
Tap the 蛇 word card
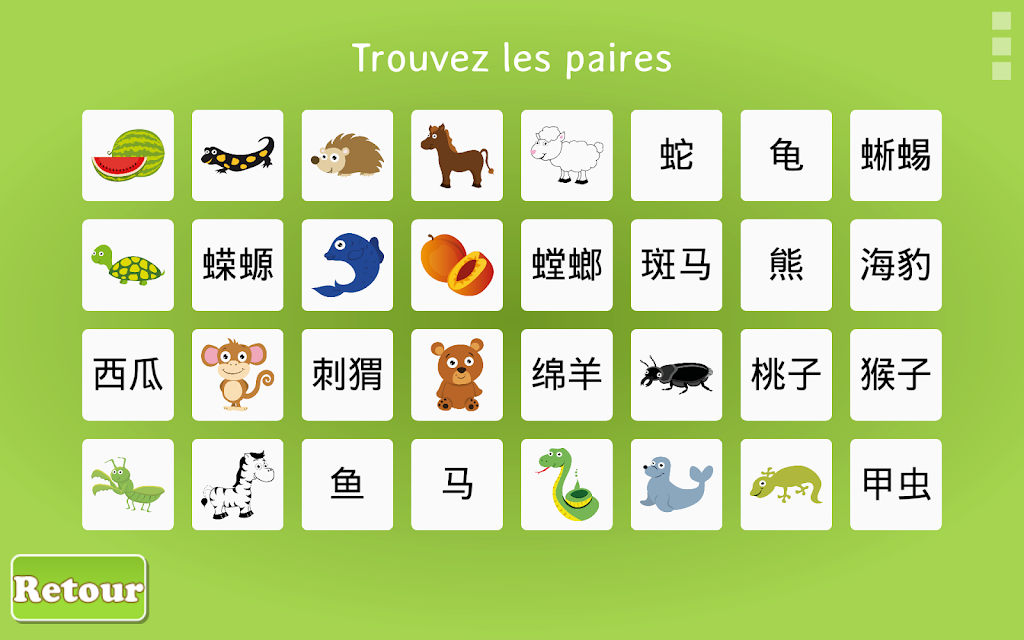point(677,155)
